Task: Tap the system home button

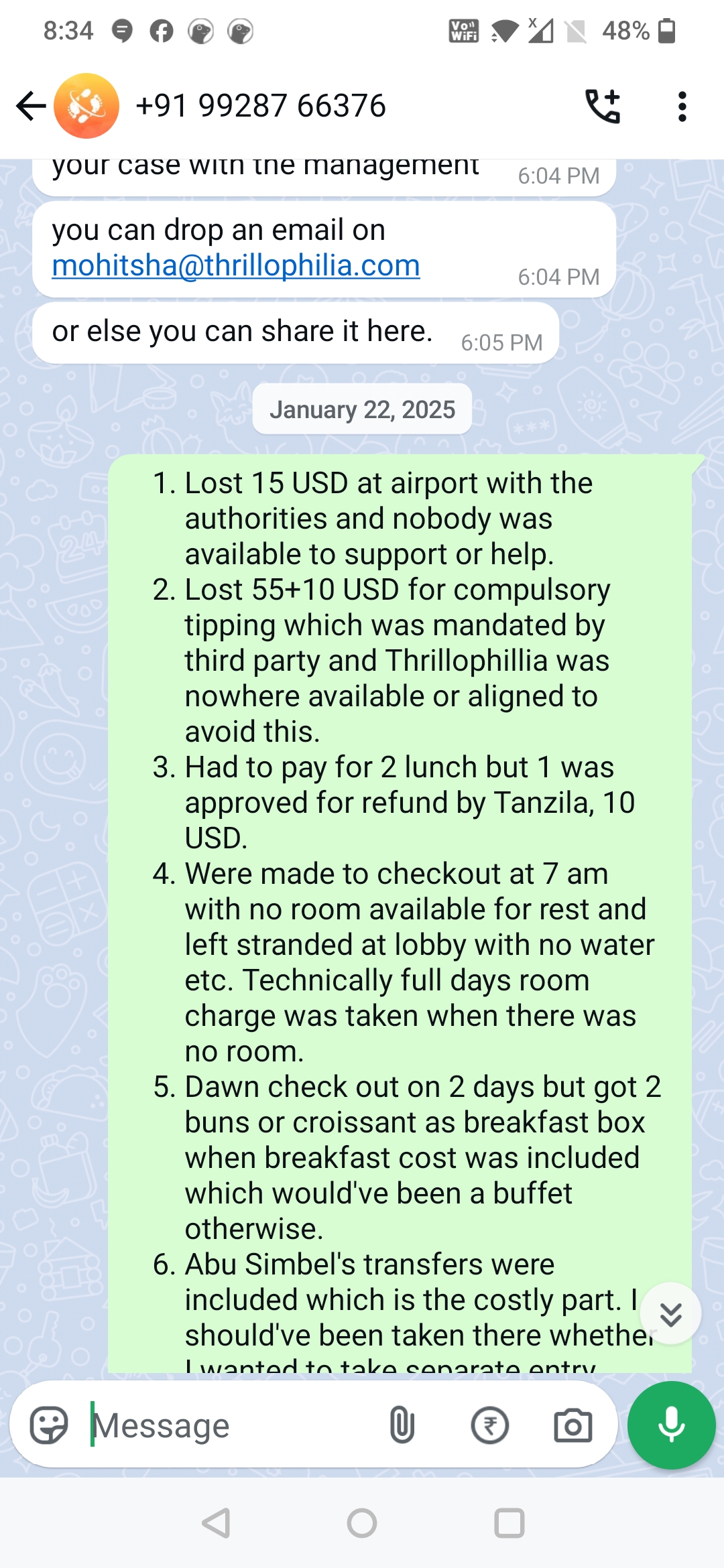Action: [x=362, y=1523]
